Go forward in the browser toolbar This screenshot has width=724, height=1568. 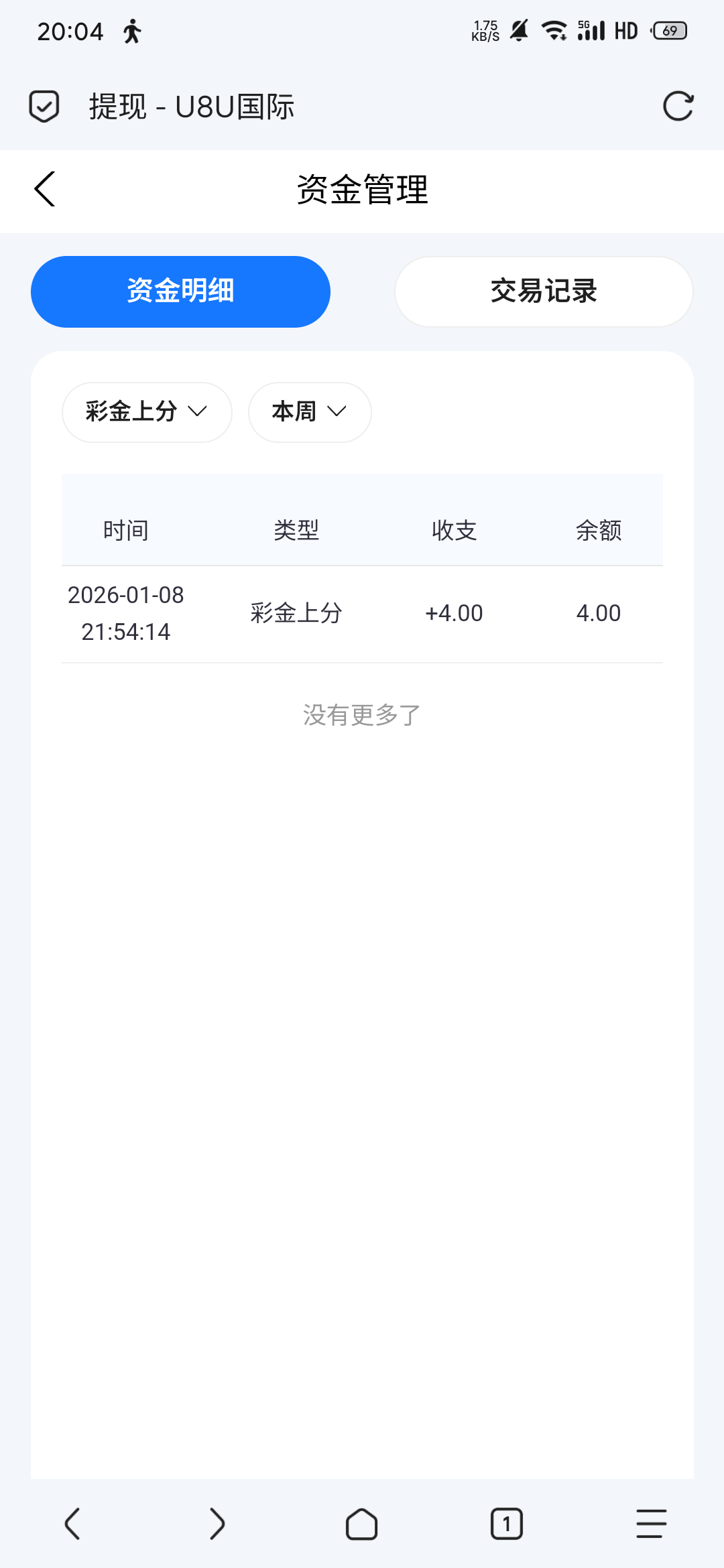(x=217, y=1524)
